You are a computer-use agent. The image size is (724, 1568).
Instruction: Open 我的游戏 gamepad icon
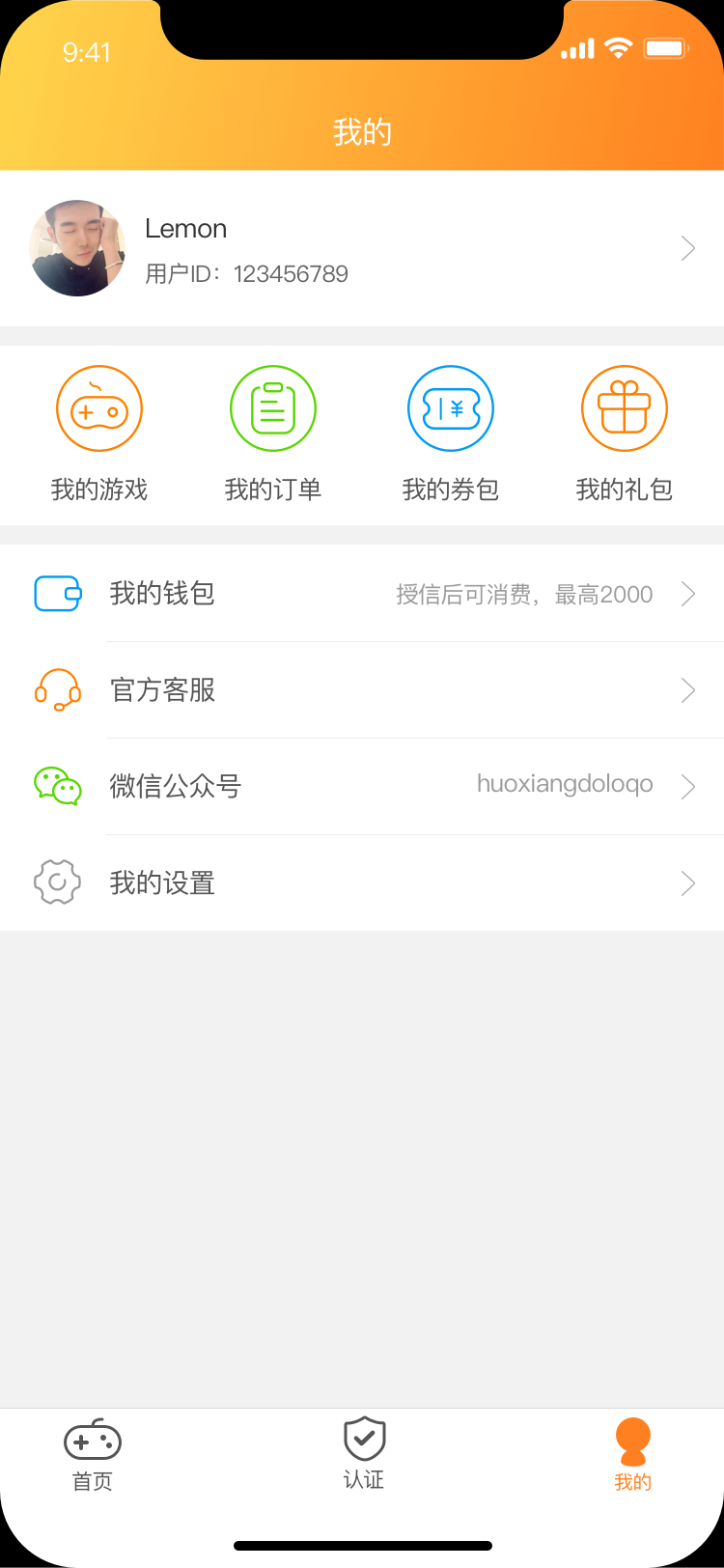tap(98, 407)
